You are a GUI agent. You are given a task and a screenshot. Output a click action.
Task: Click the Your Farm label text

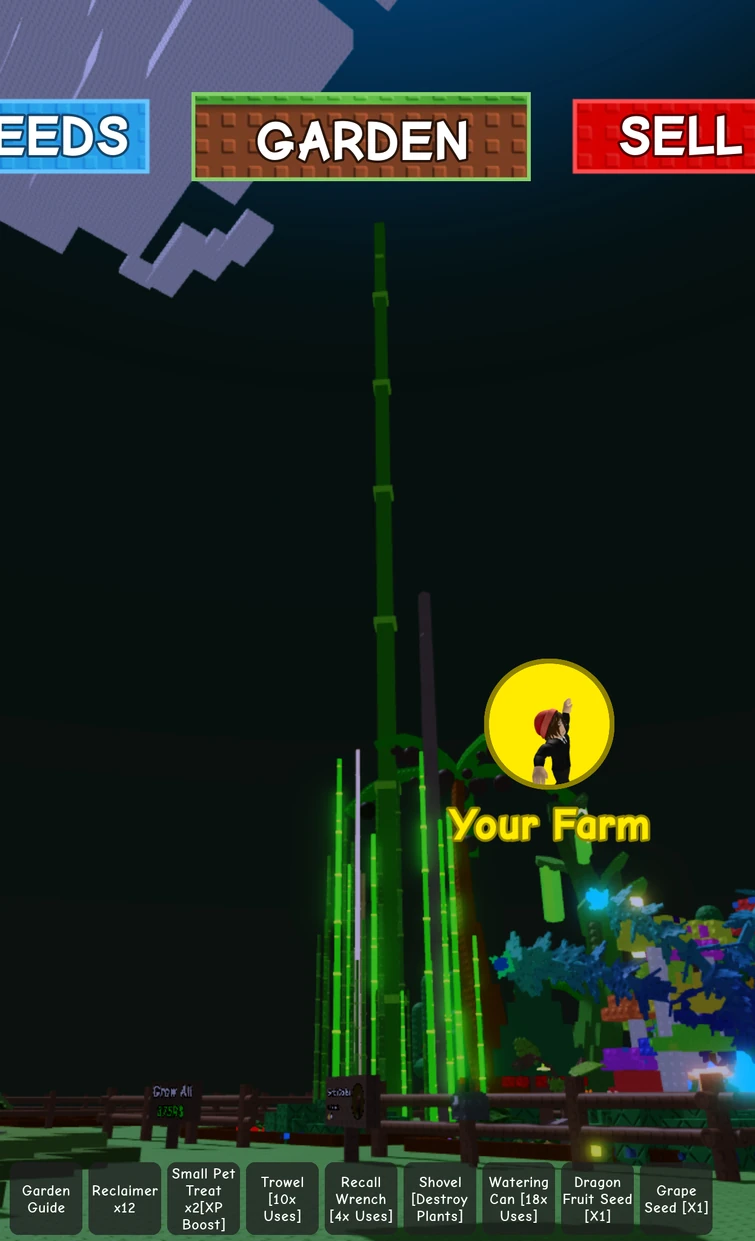point(548,825)
